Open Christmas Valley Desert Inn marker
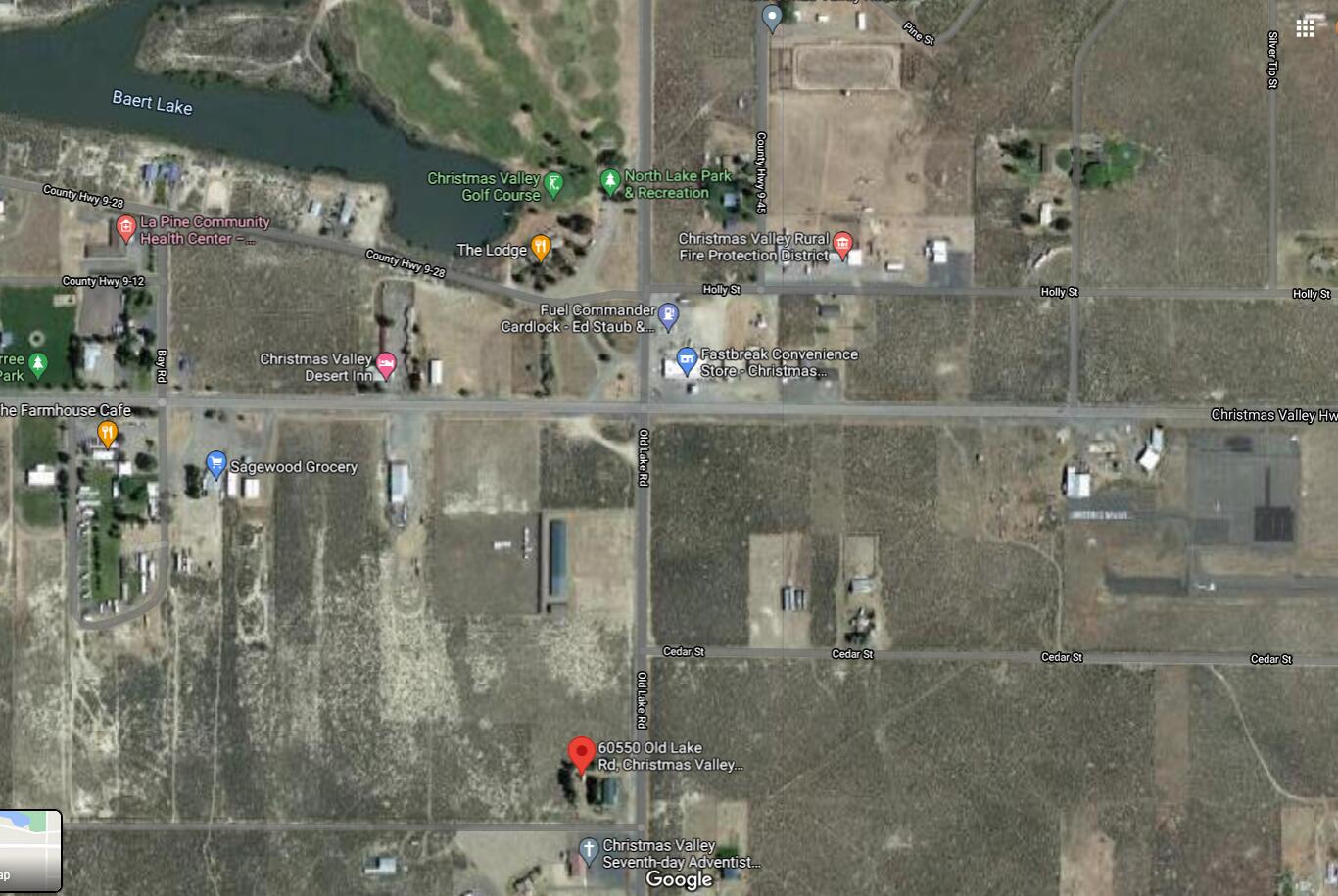Viewport: 1338px width, 896px height. (x=386, y=365)
